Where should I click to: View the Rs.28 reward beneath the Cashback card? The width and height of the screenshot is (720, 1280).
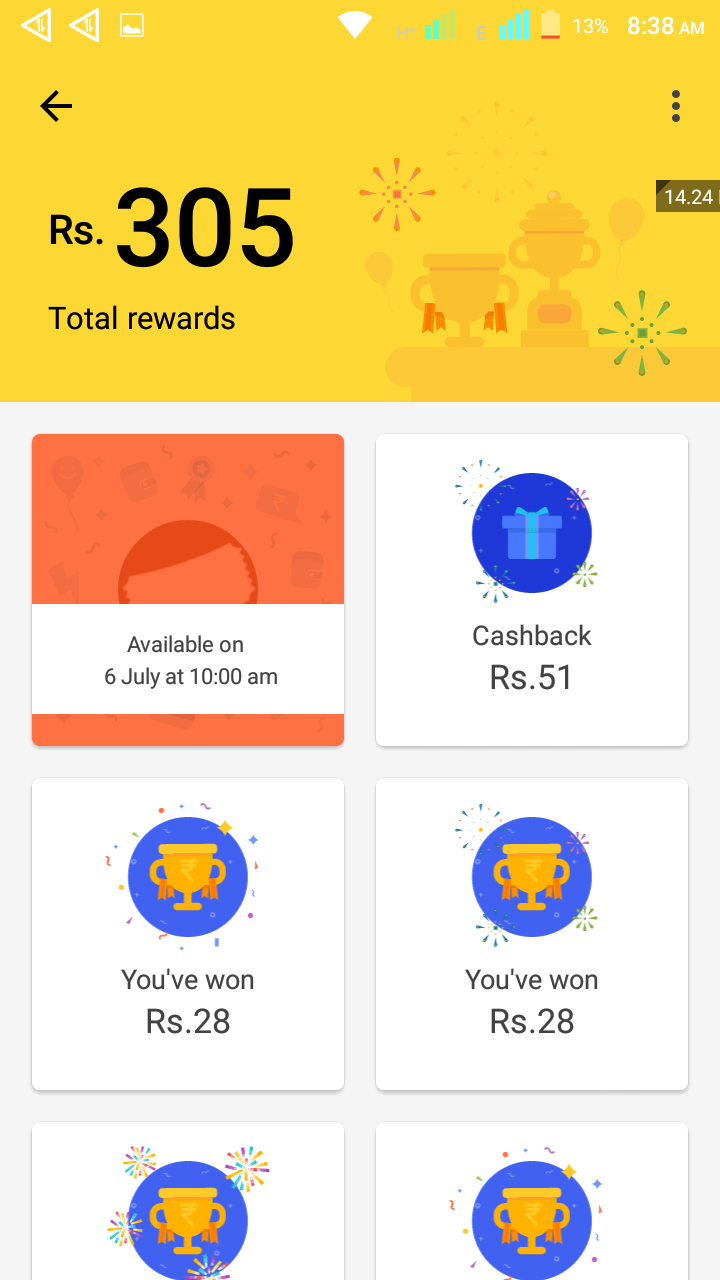[x=532, y=934]
